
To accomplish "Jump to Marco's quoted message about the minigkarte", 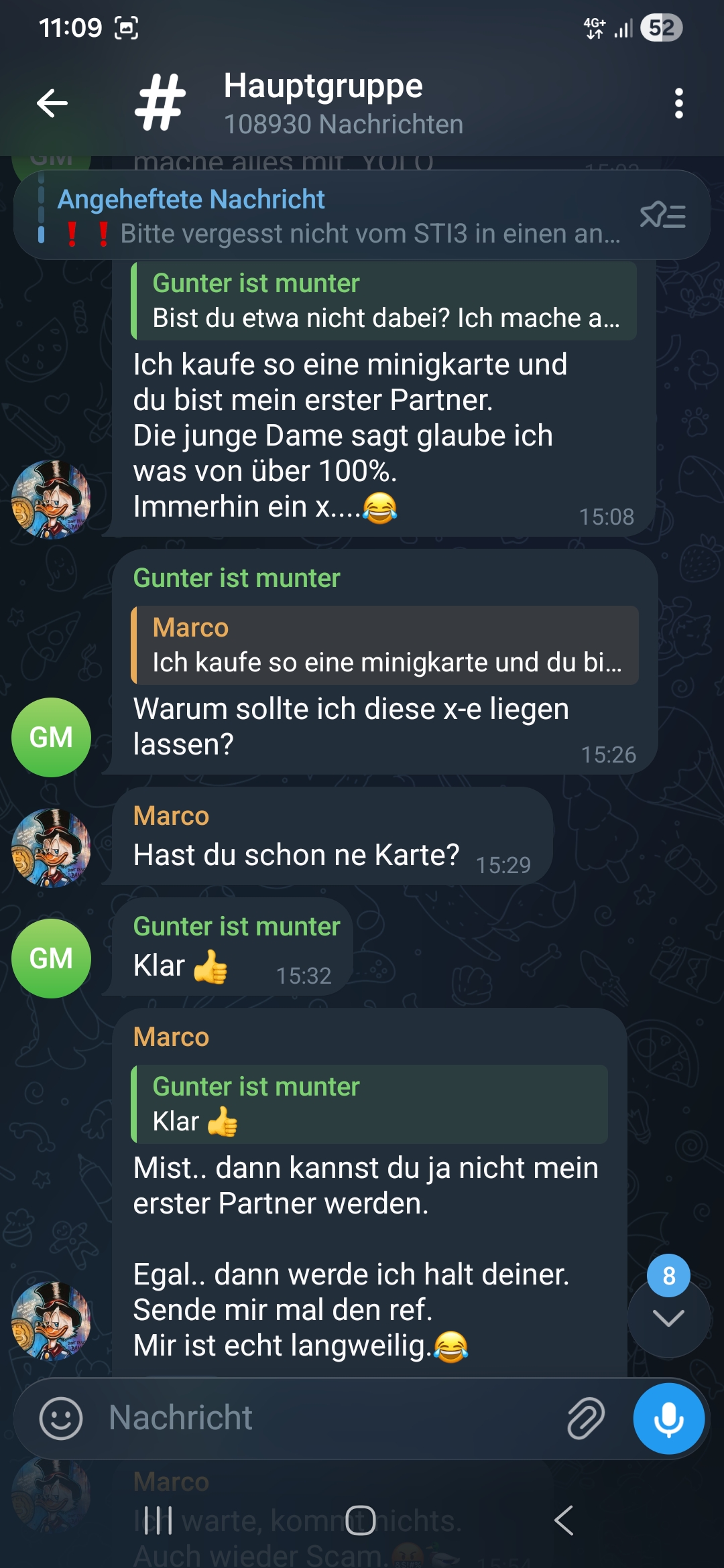I will (385, 645).
